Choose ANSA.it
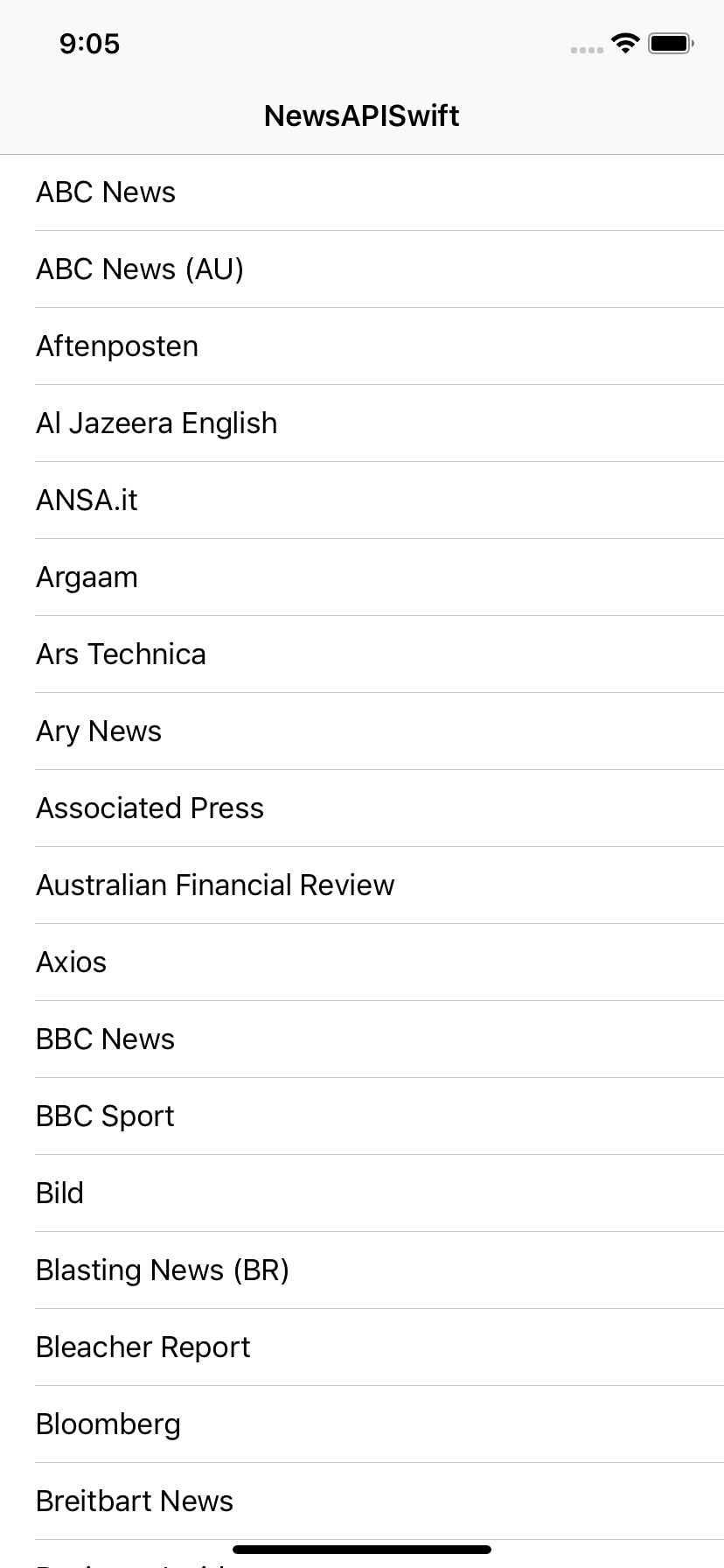This screenshot has height=1568, width=724. (x=362, y=500)
